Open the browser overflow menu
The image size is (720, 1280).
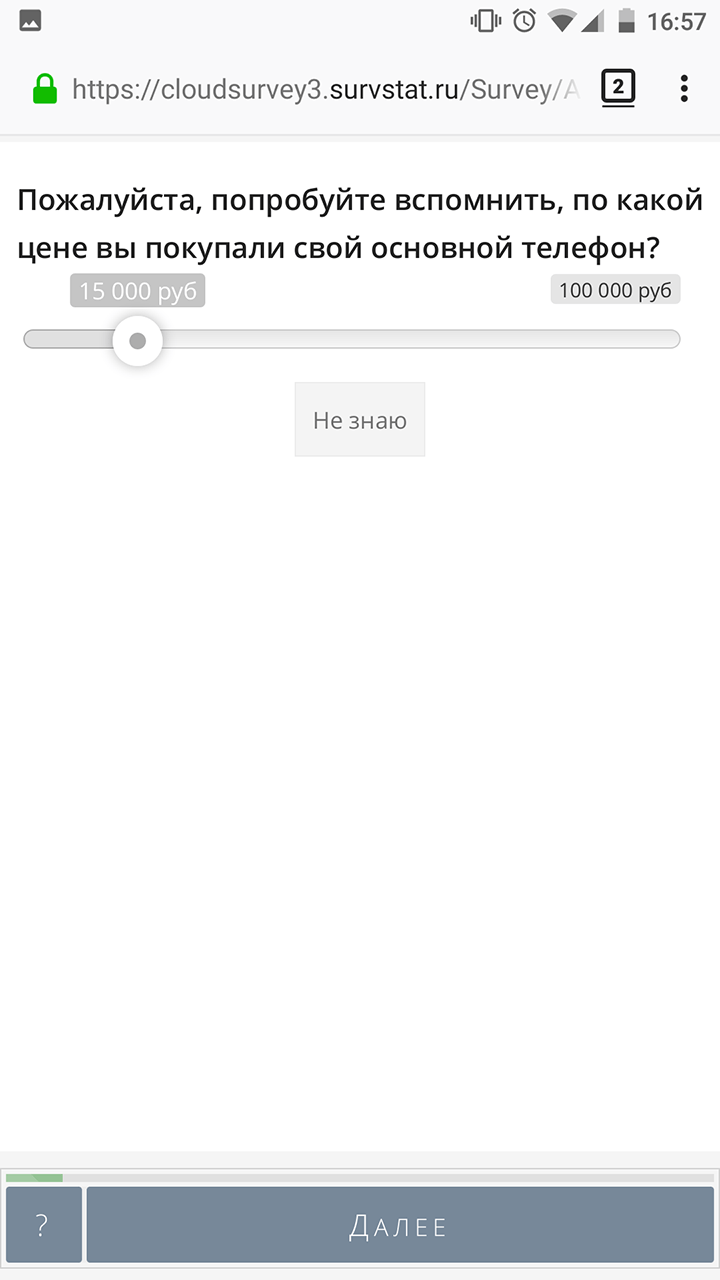pos(684,89)
